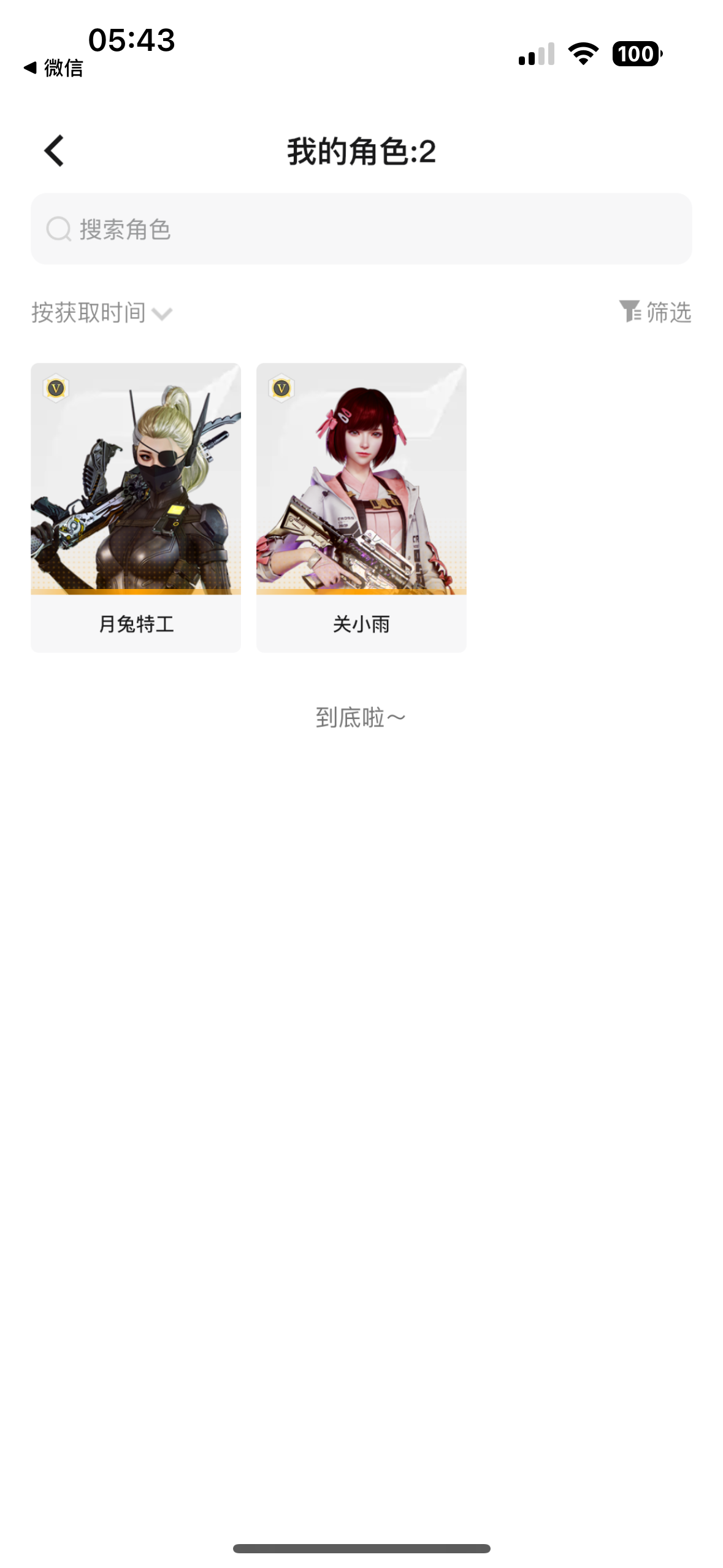The image size is (723, 1568).
Task: Go back using the top-left arrow
Action: (x=54, y=151)
